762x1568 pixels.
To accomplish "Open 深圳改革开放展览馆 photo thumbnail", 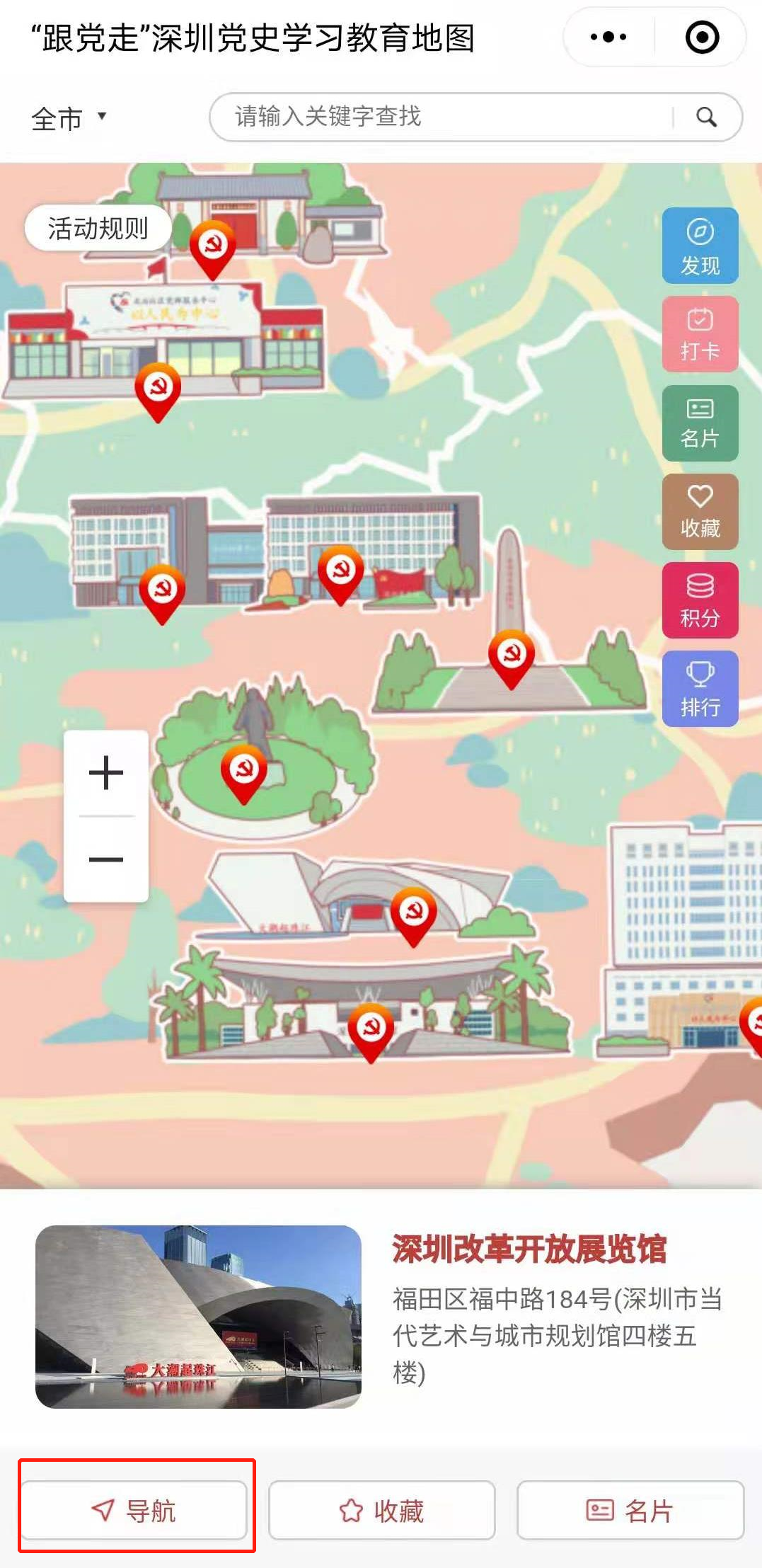I will pyautogui.click(x=198, y=1316).
